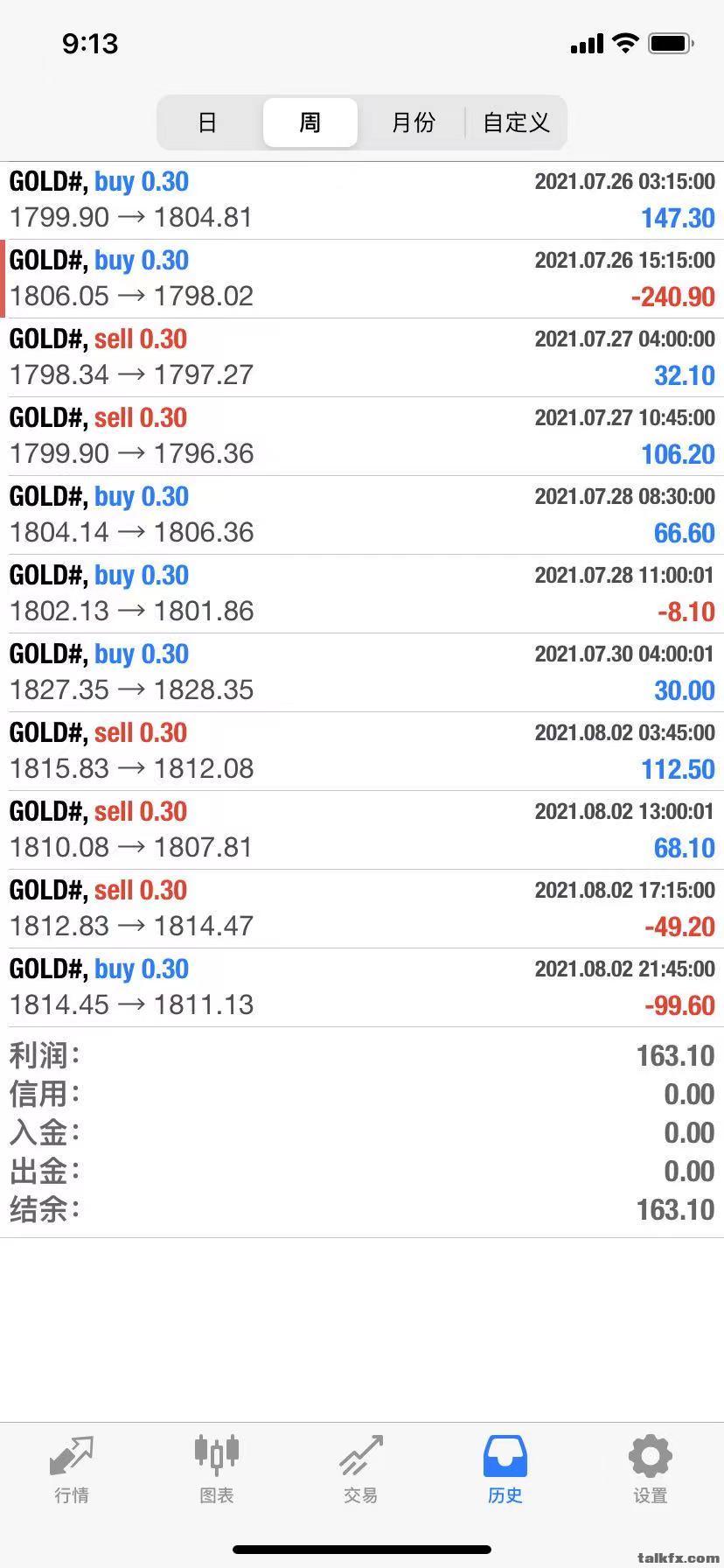Expand the sell trade with -49.20 loss
Screen dimensions: 724x1568
pos(362,909)
